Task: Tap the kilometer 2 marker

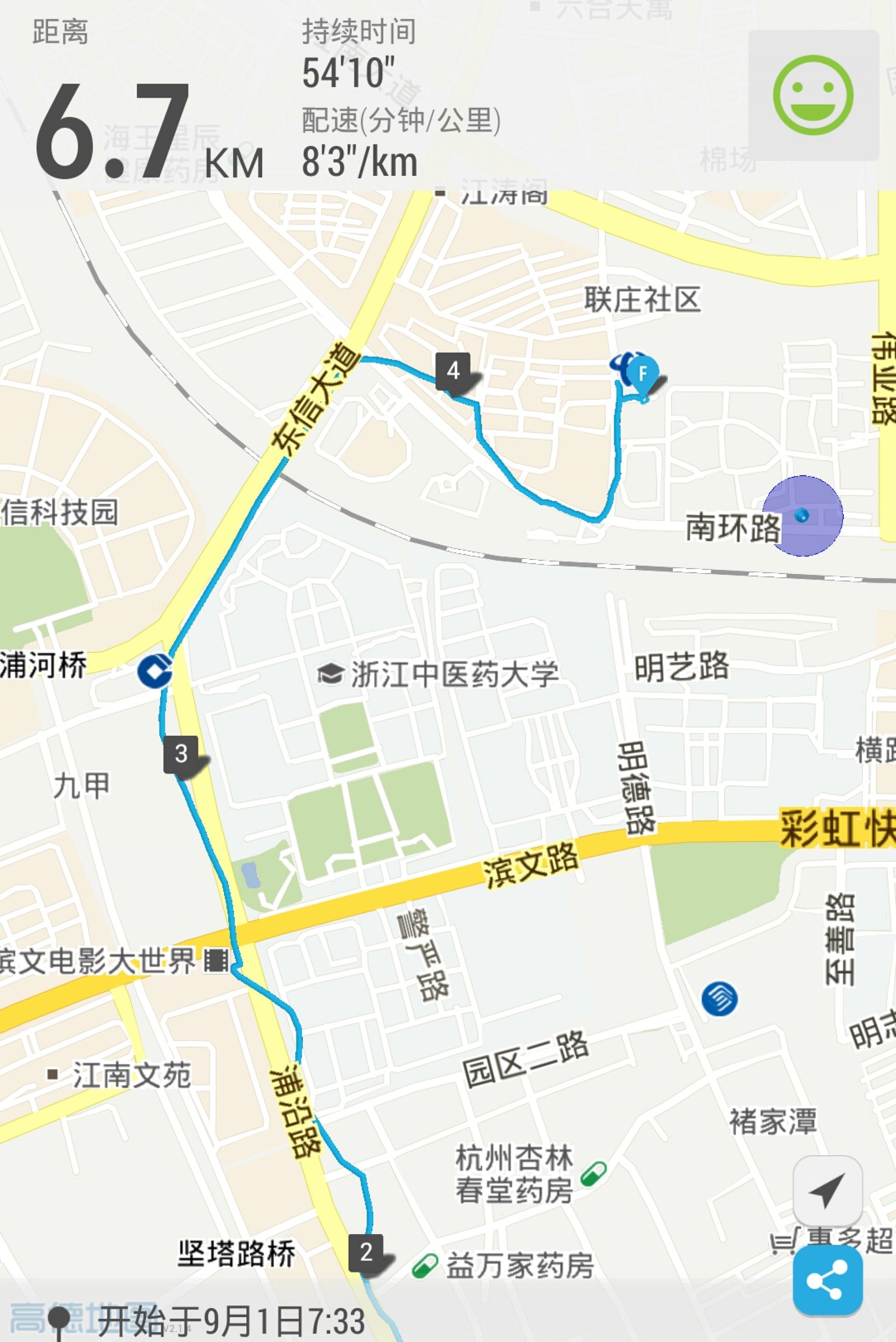Action: tap(366, 1252)
